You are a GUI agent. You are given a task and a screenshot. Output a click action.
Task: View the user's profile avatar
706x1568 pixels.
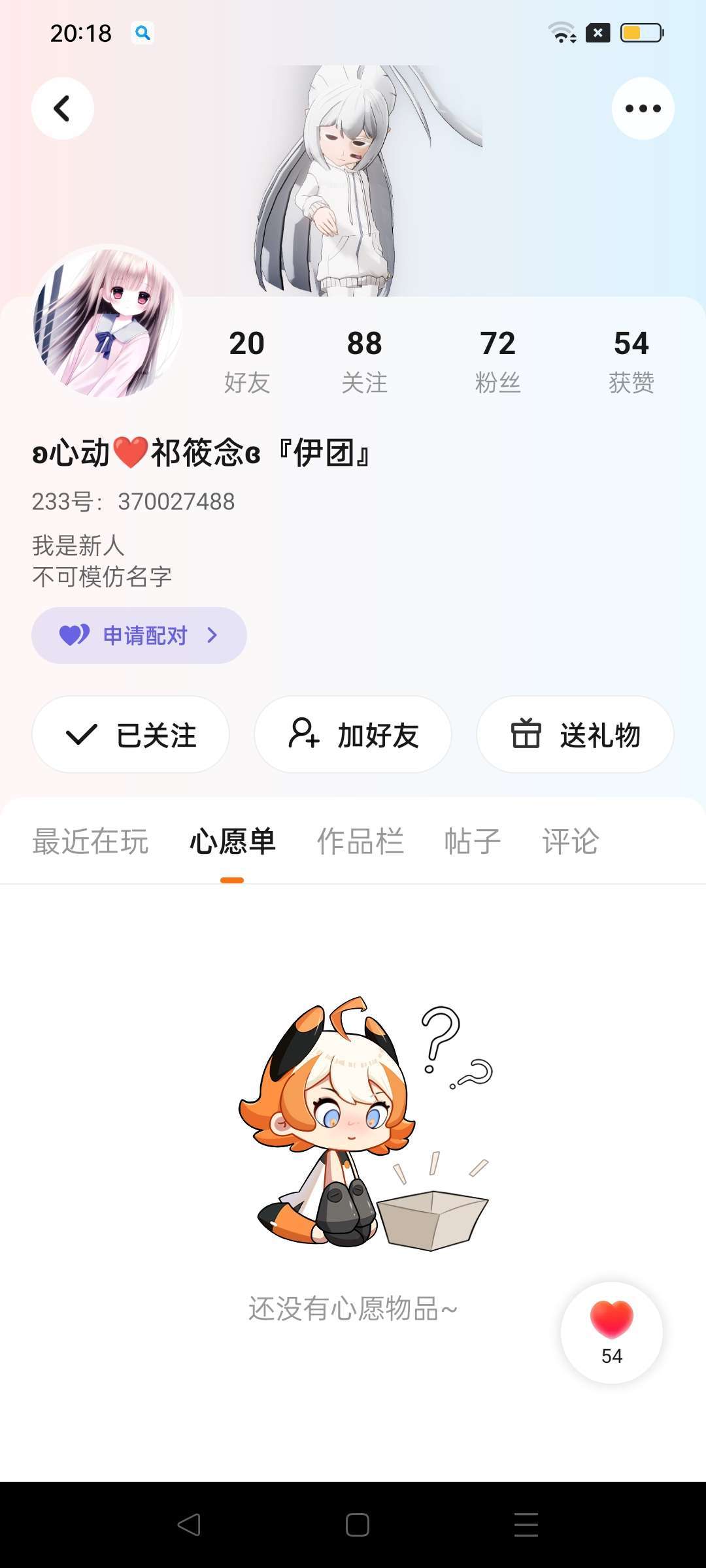pos(108,321)
